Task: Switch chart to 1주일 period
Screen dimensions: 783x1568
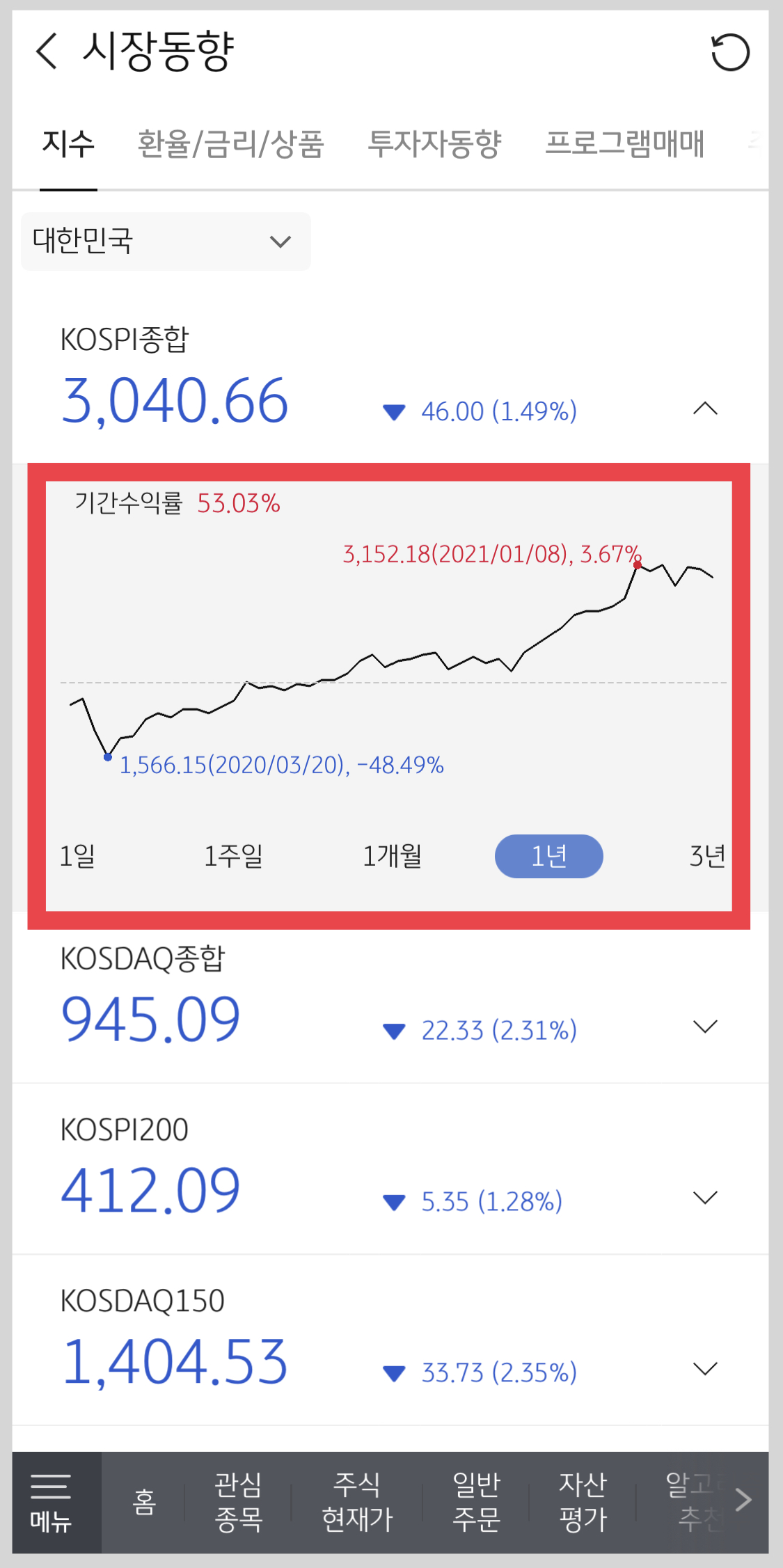Action: 234,856
